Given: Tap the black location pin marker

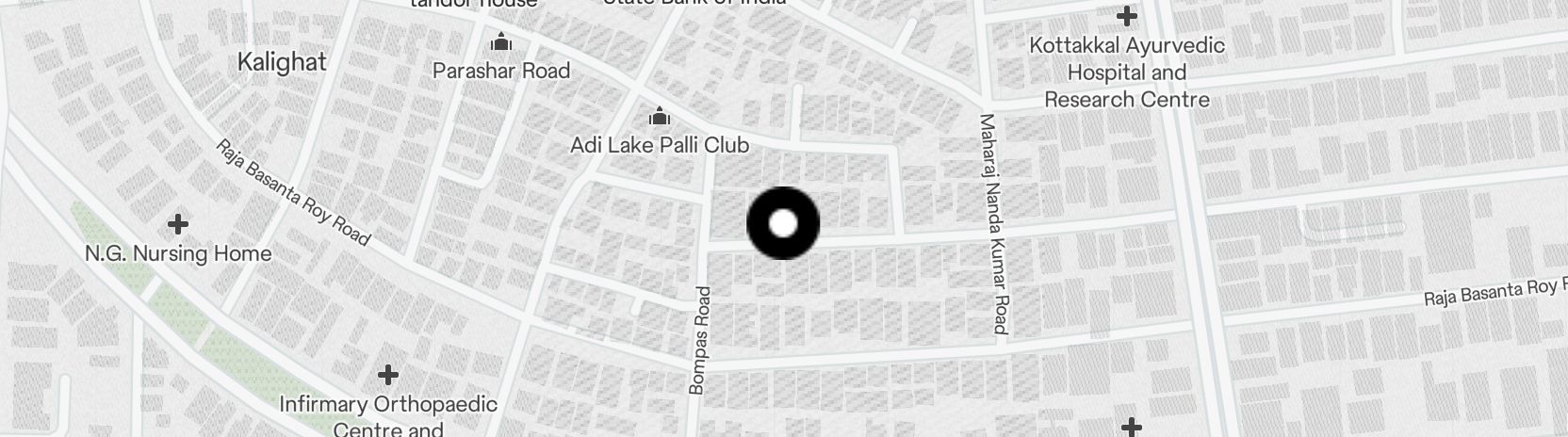Looking at the screenshot, I should point(783,223).
